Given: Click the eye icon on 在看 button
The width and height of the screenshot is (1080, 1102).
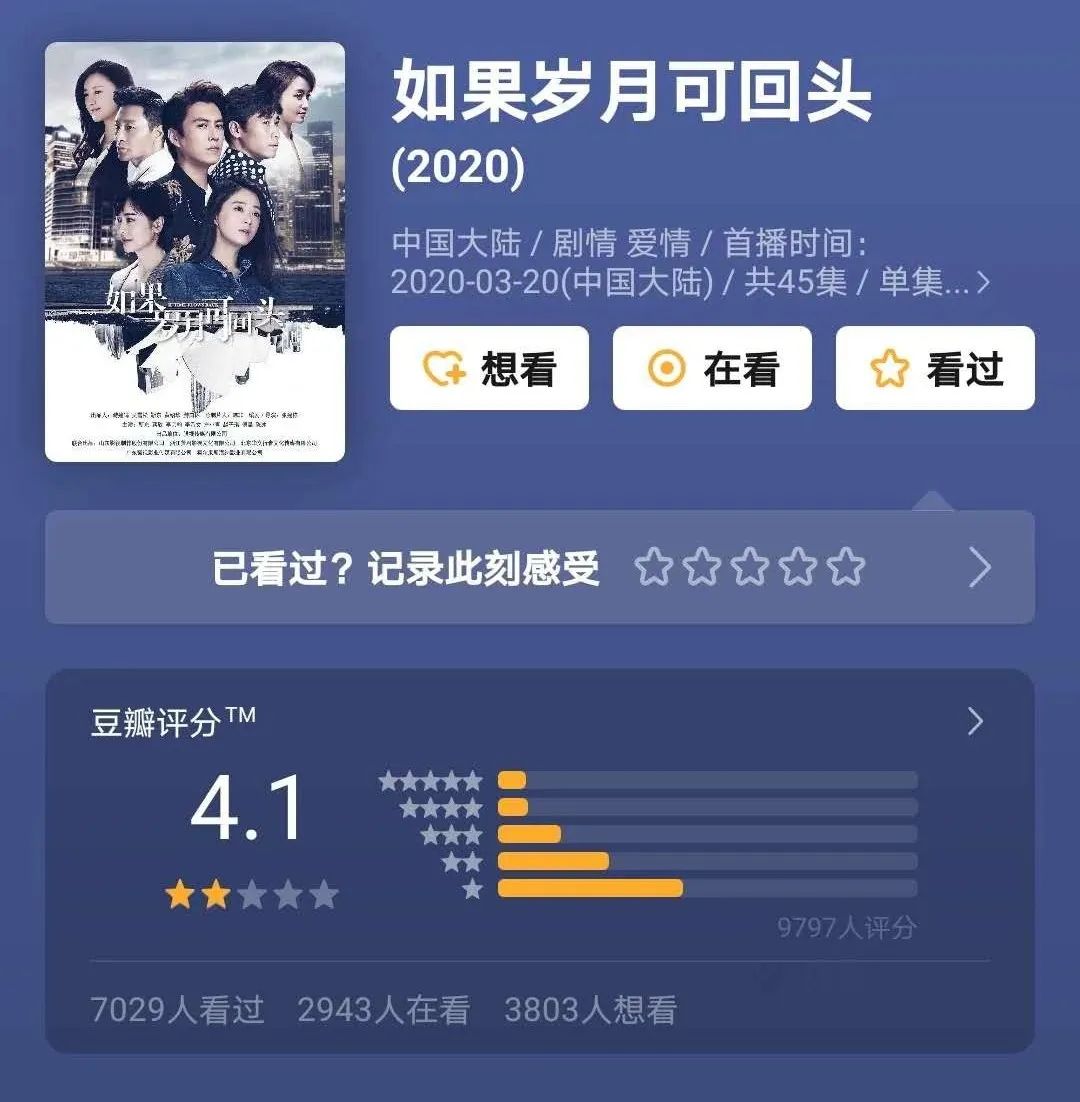Looking at the screenshot, I should pos(668,368).
